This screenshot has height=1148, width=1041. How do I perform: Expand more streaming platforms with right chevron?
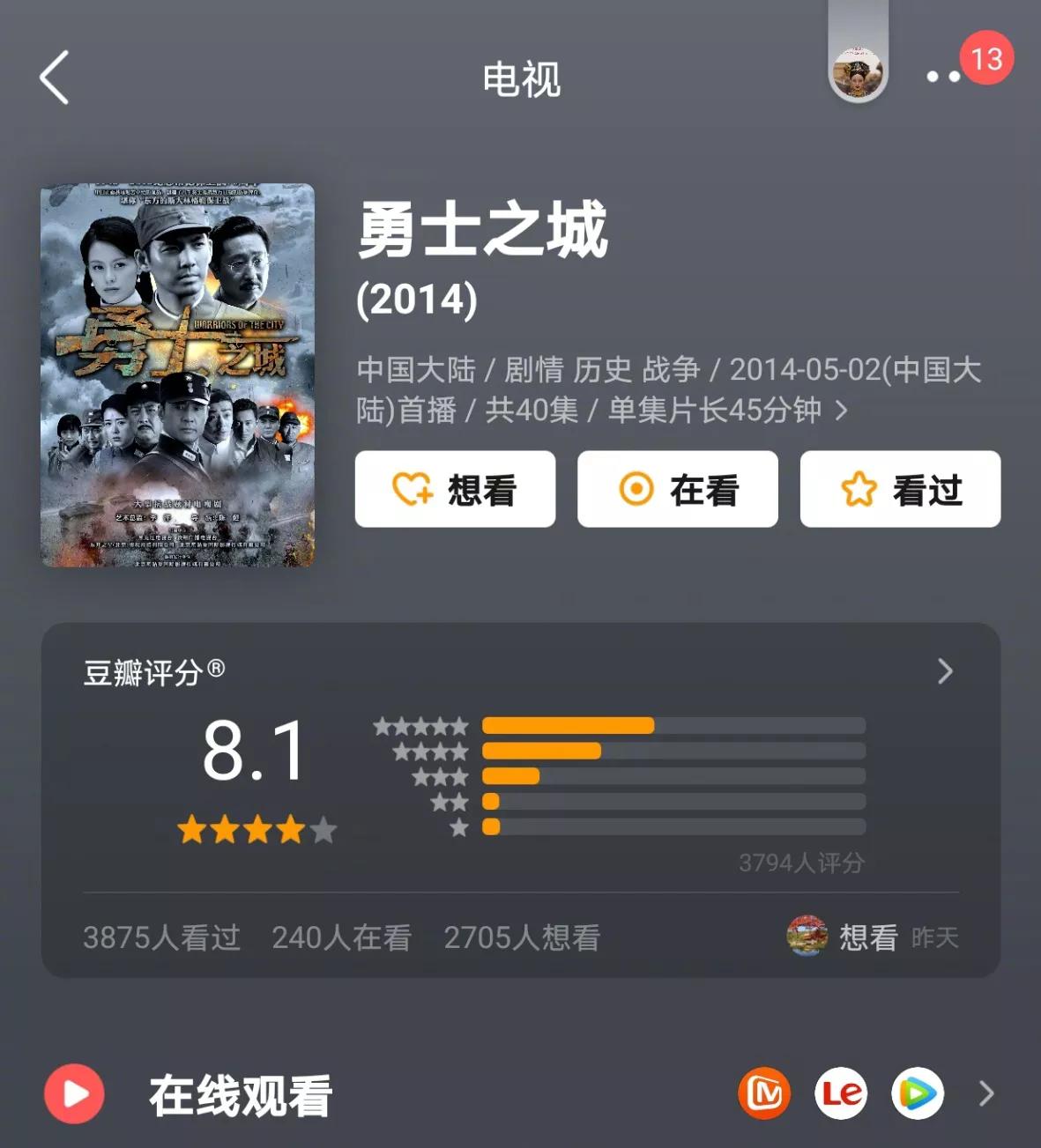986,1092
